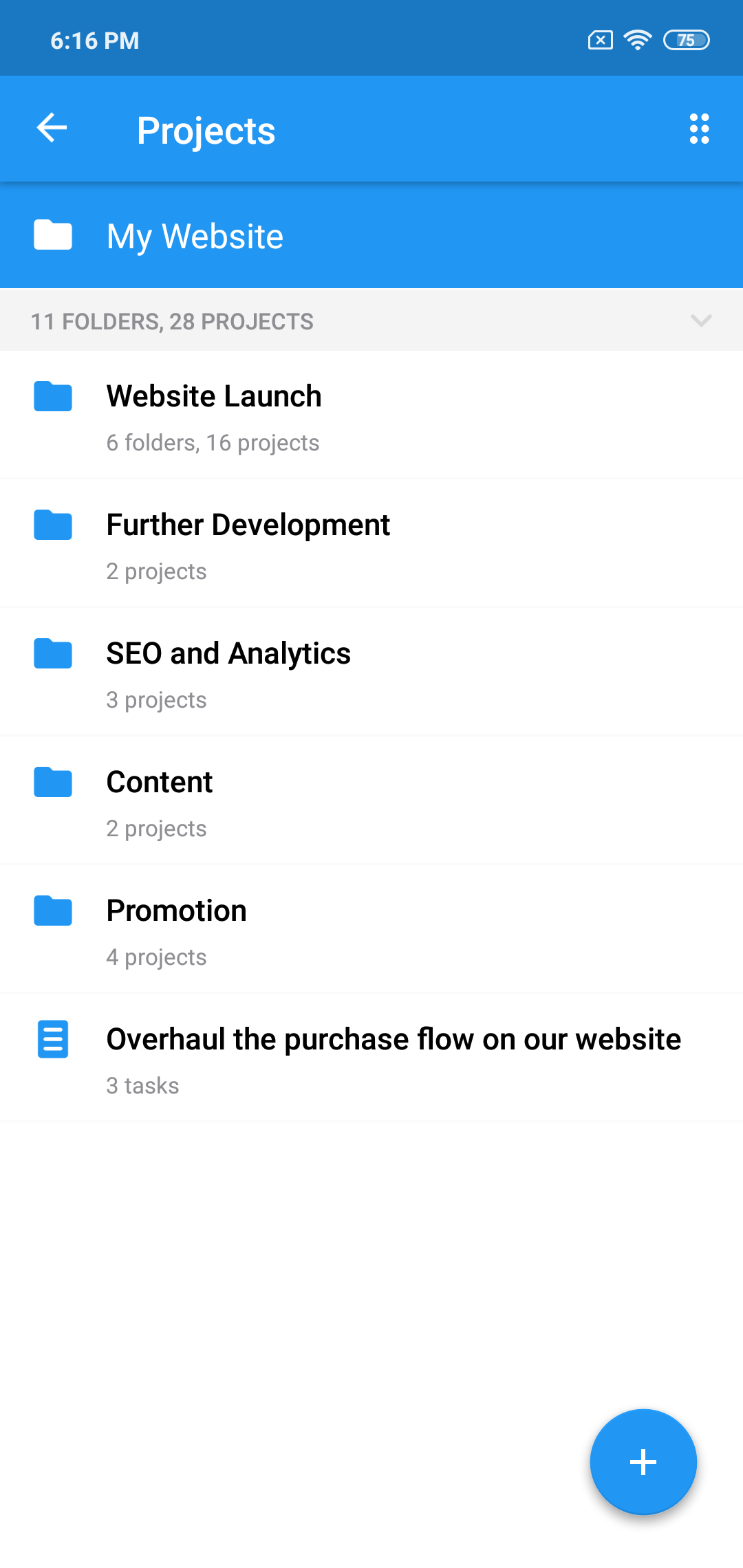Add a new item with plus button

pyautogui.click(x=643, y=1461)
